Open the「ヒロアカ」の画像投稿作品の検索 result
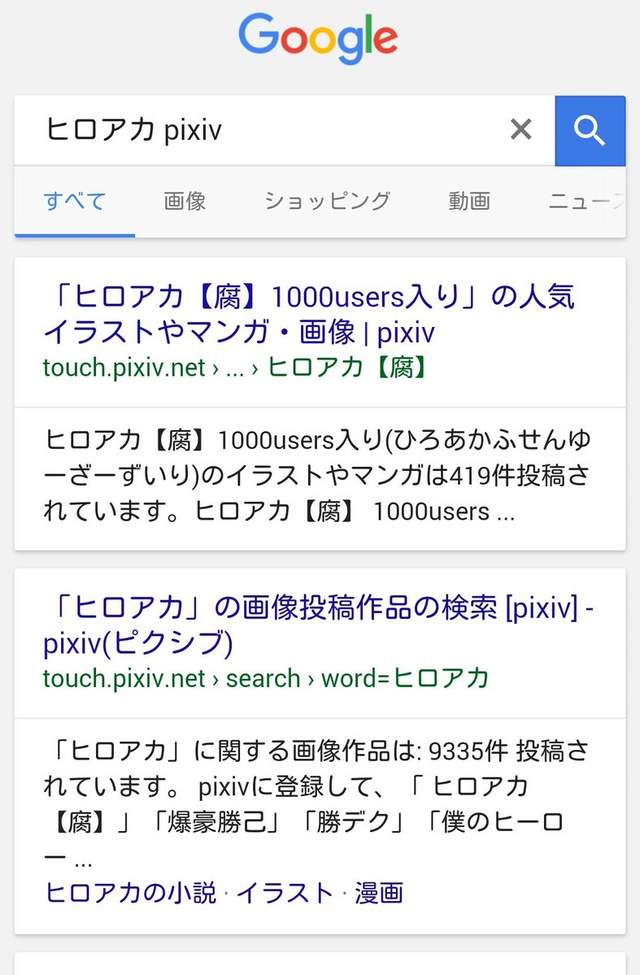 318,624
